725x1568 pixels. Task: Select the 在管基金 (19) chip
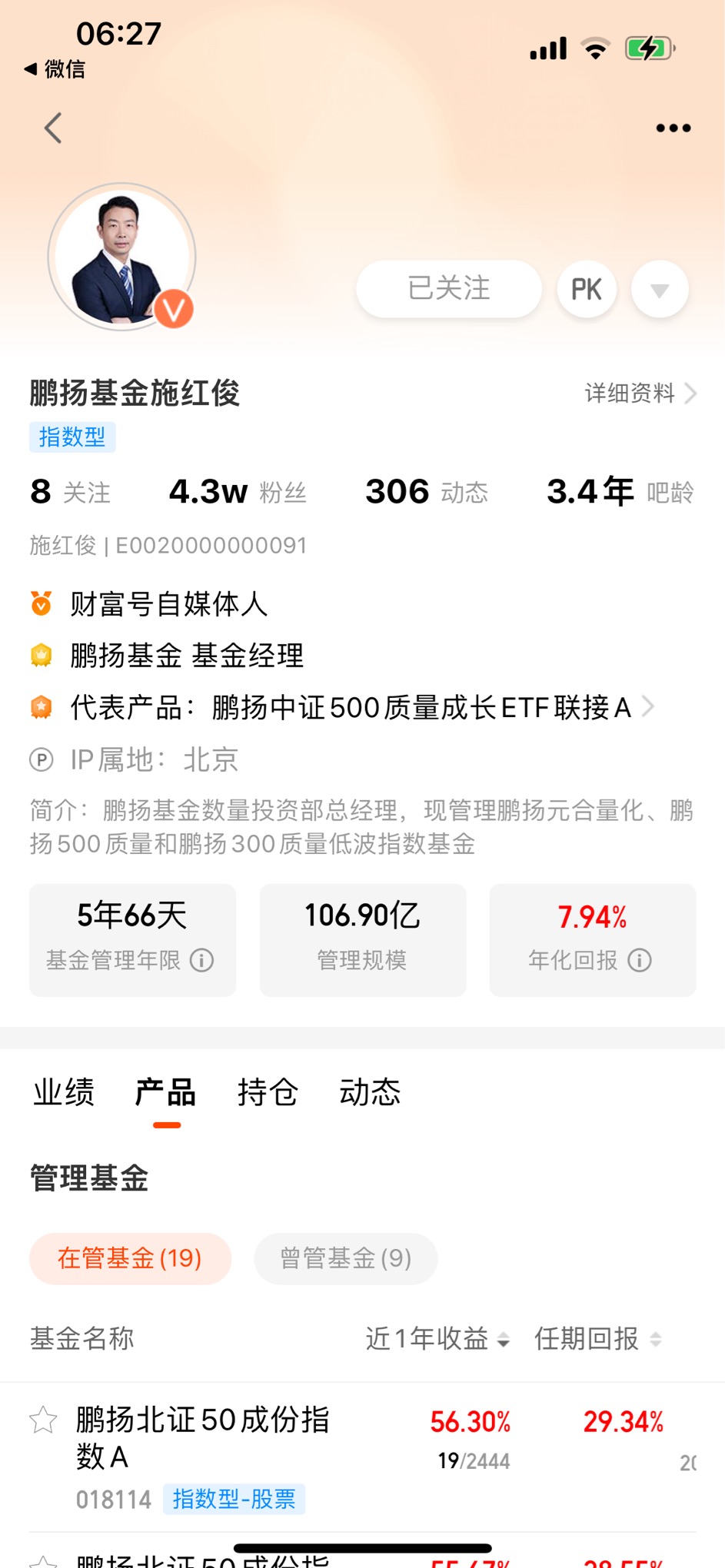coord(130,1258)
